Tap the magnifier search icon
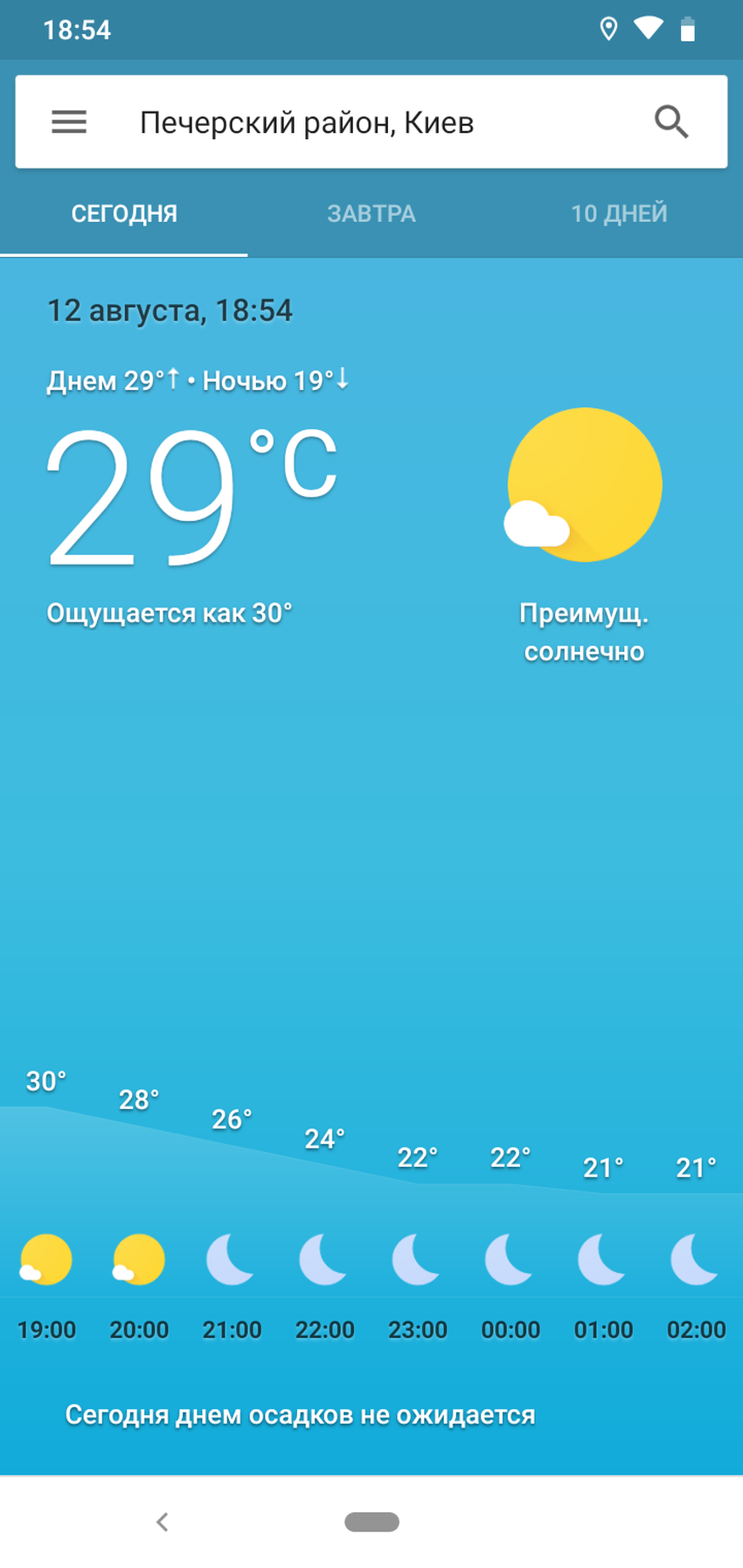 [671, 121]
